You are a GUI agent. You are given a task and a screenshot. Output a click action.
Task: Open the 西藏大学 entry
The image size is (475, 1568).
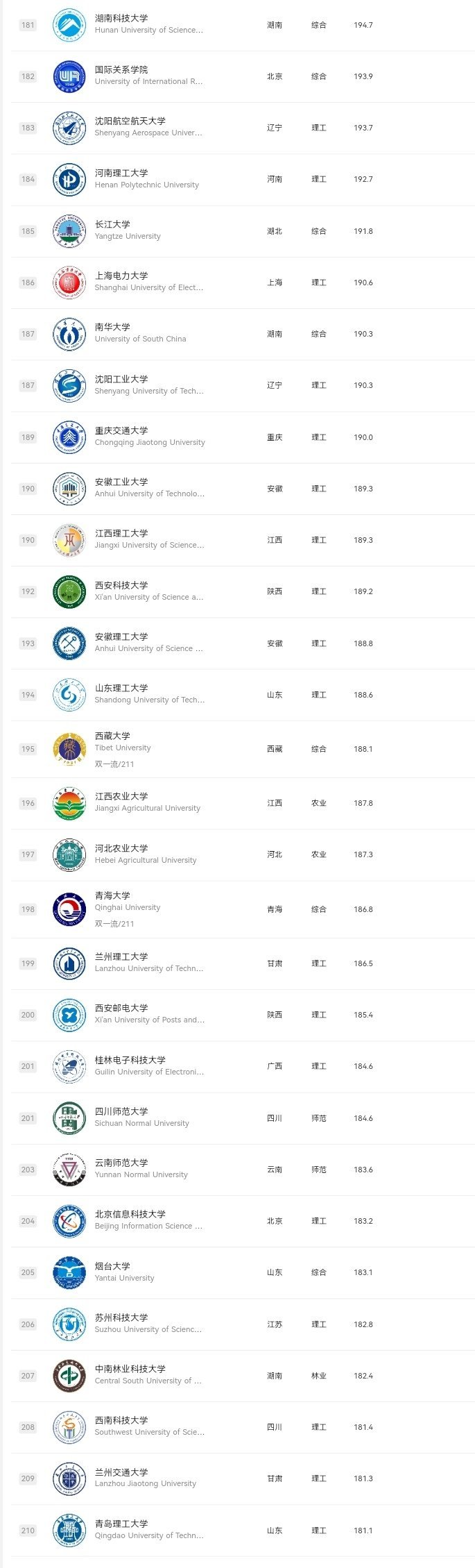click(x=112, y=736)
